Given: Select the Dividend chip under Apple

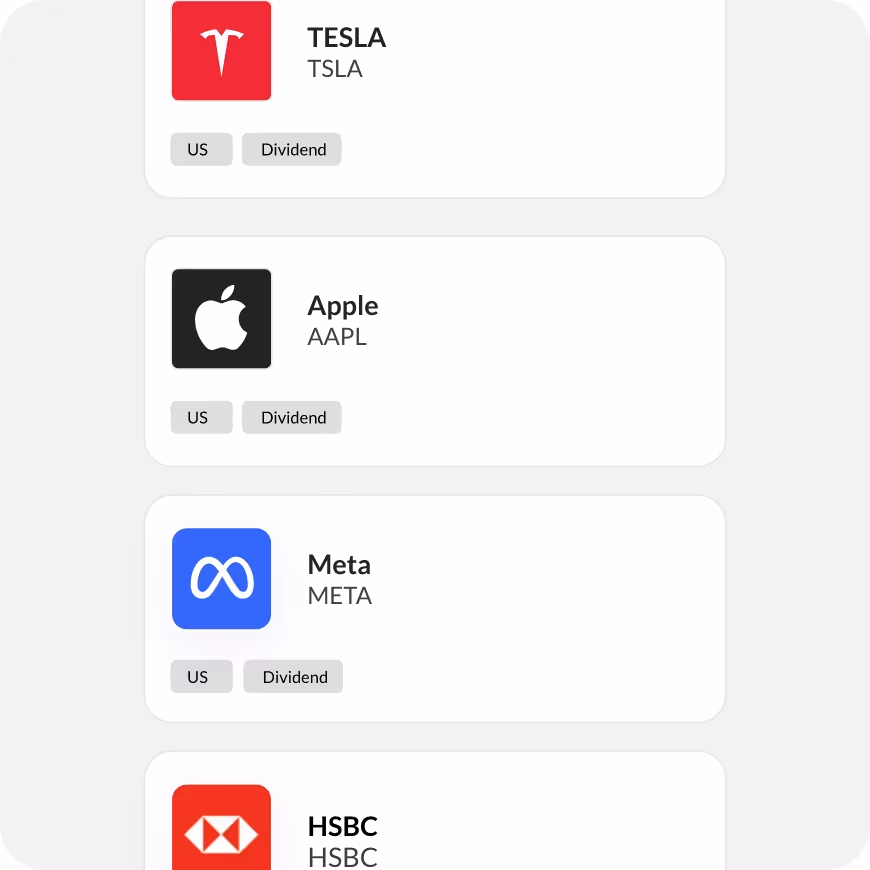Looking at the screenshot, I should pos(293,418).
